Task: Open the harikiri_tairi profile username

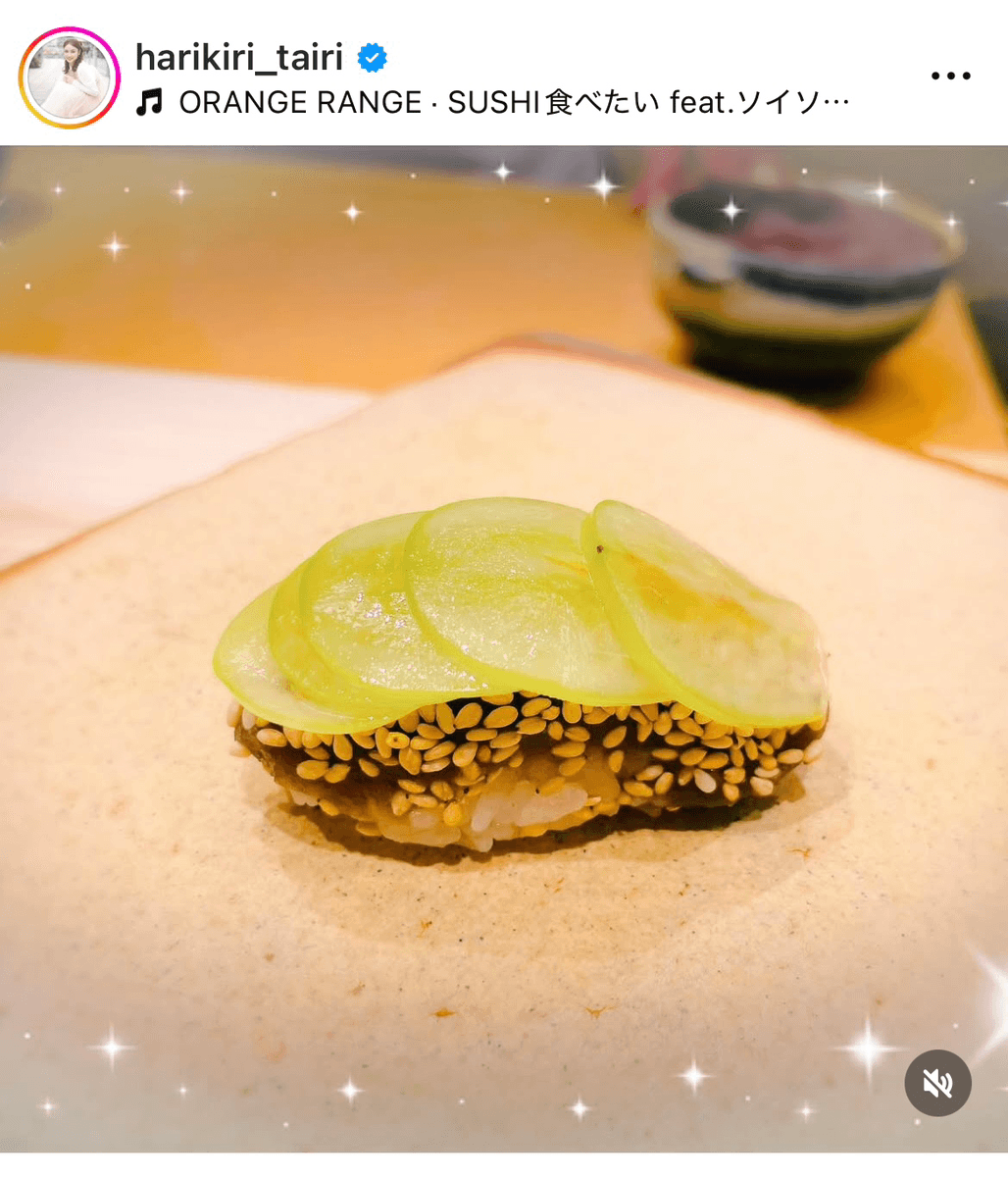Action: point(238,58)
